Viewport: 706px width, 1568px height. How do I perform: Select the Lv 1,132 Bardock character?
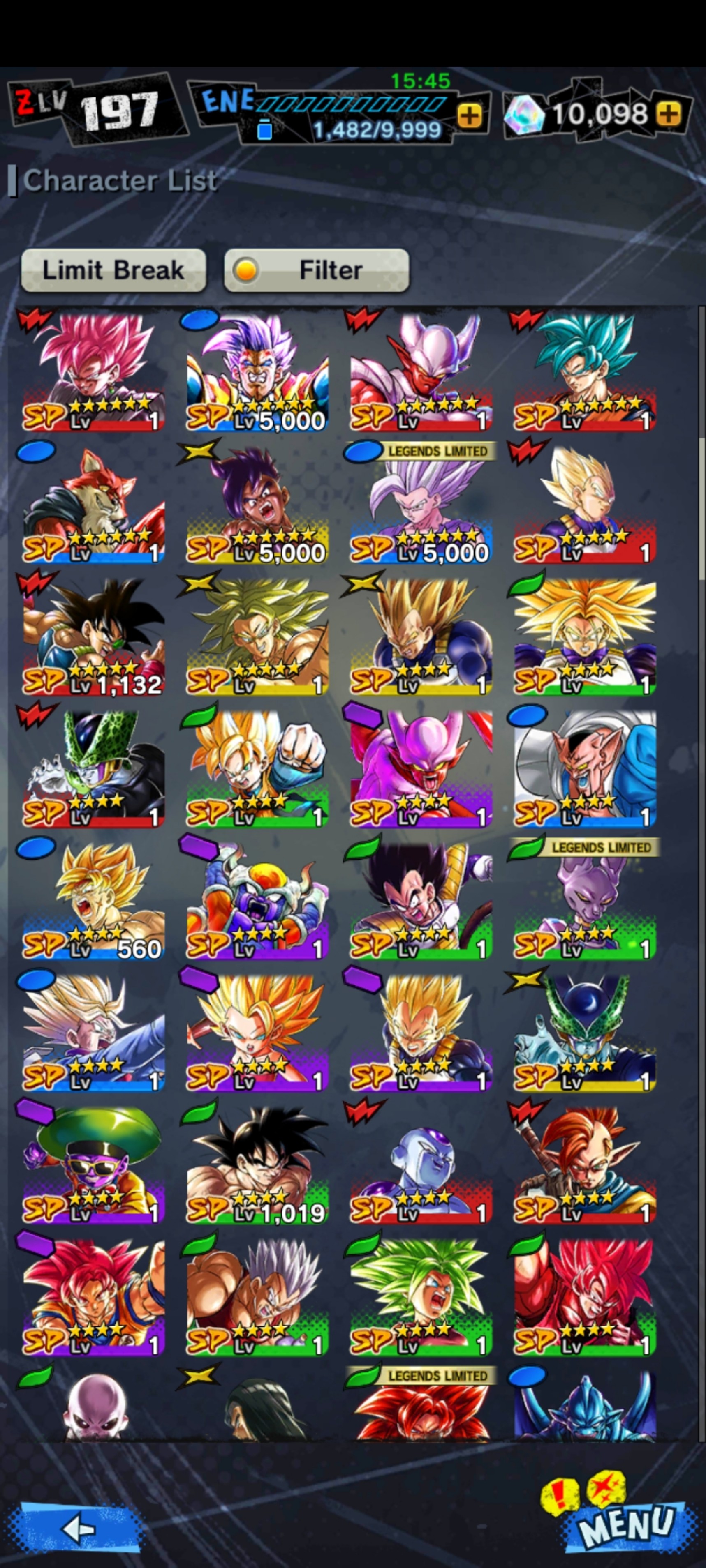pyautogui.click(x=93, y=636)
